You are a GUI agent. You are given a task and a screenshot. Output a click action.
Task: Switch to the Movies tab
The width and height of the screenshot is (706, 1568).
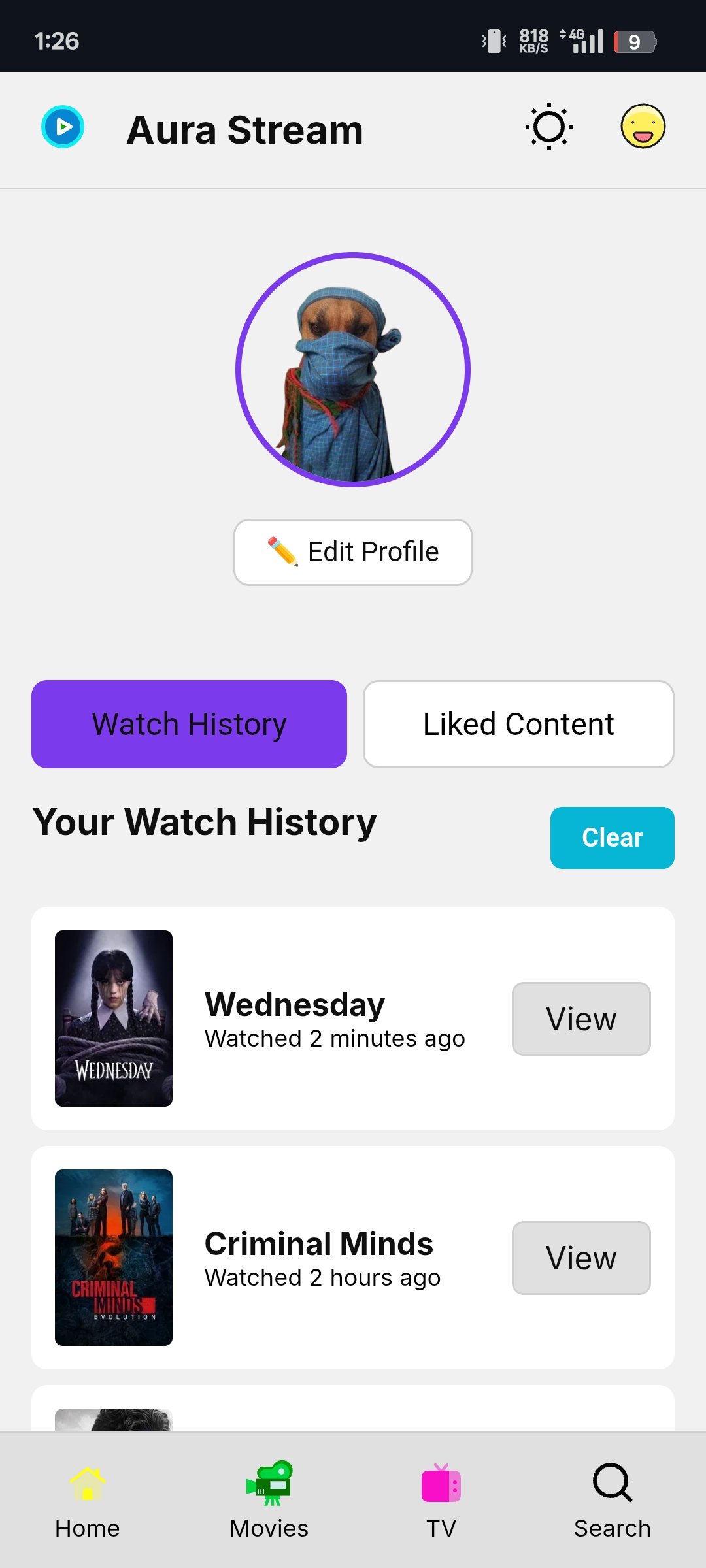coord(269,1499)
